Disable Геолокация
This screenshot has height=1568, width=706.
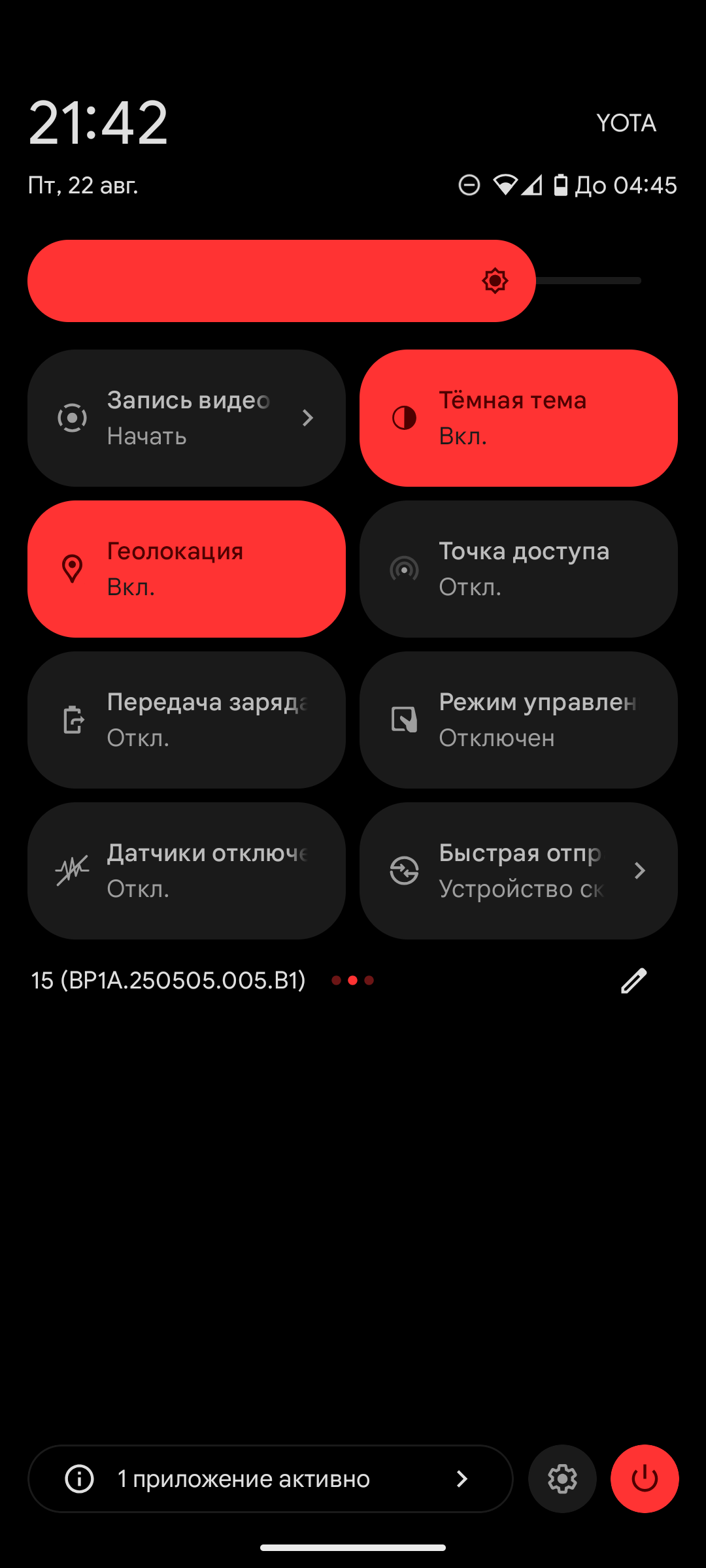pos(186,569)
